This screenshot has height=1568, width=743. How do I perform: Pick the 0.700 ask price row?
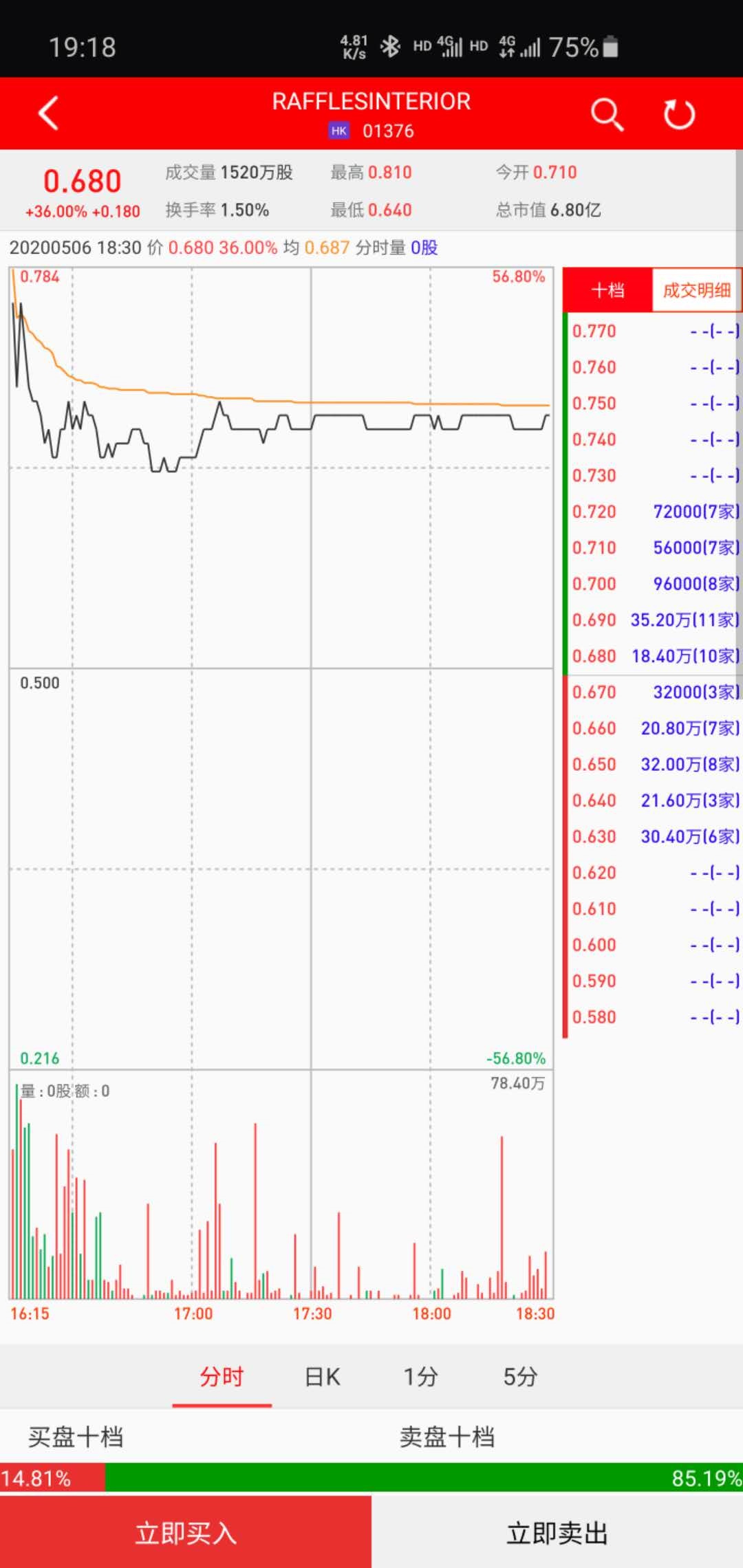(x=654, y=584)
